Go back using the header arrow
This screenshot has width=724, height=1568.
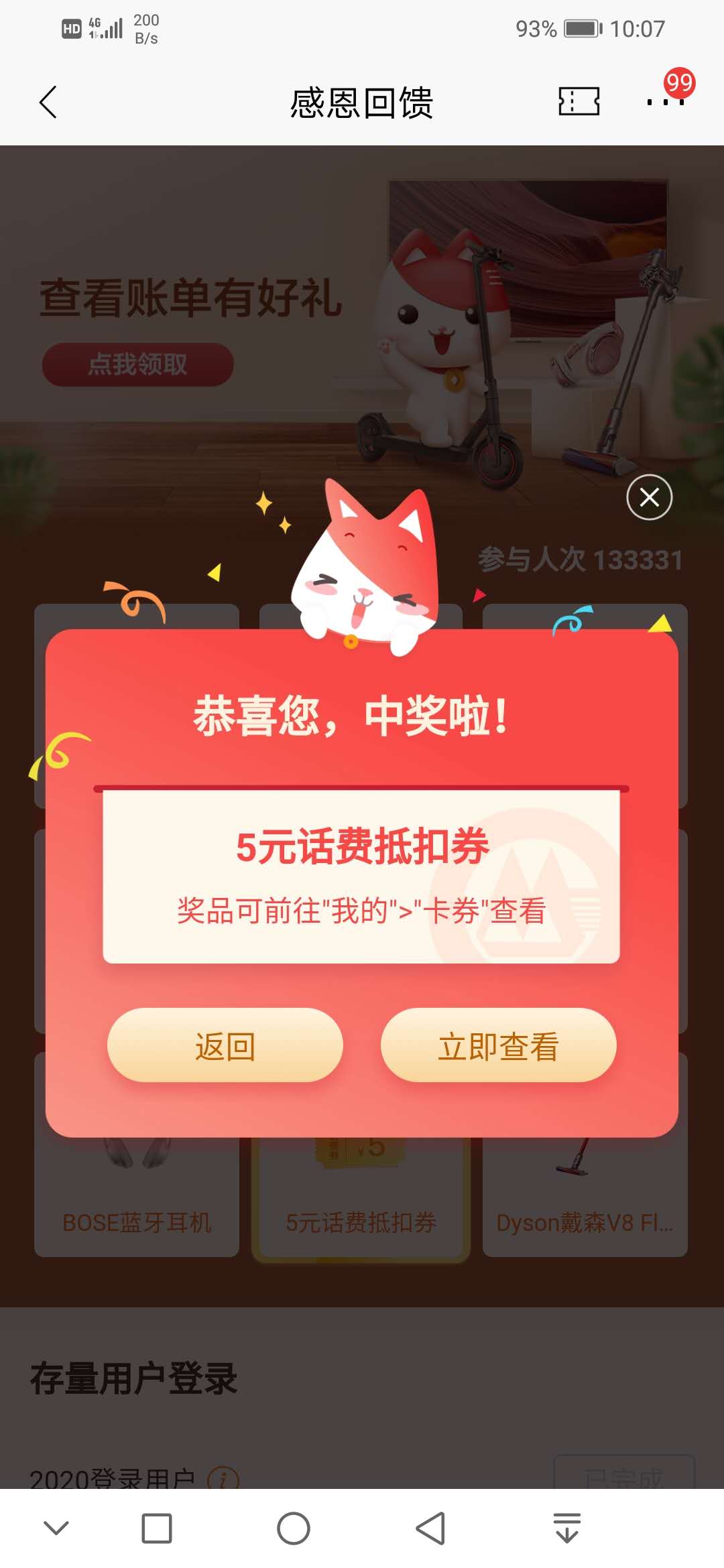pos(48,103)
